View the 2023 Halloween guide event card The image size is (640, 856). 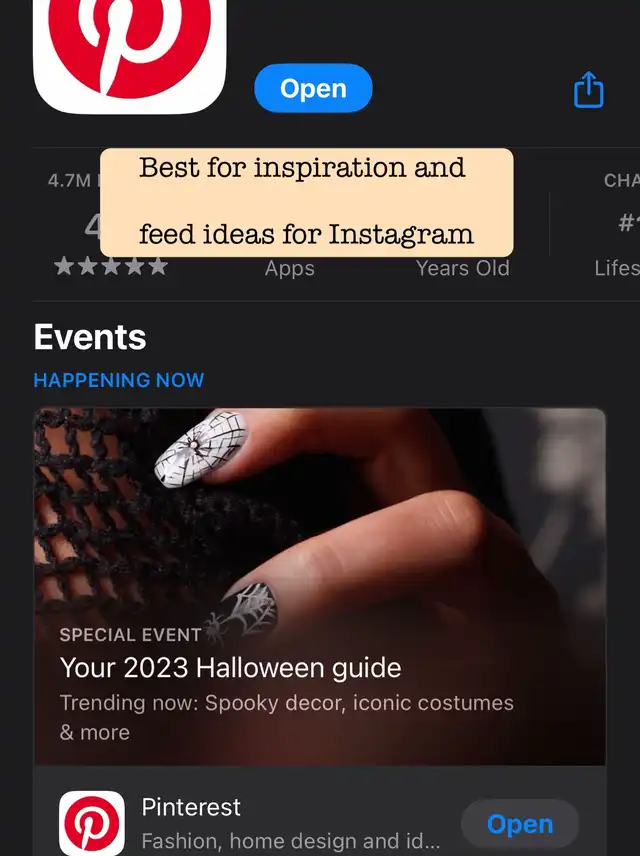pos(319,585)
